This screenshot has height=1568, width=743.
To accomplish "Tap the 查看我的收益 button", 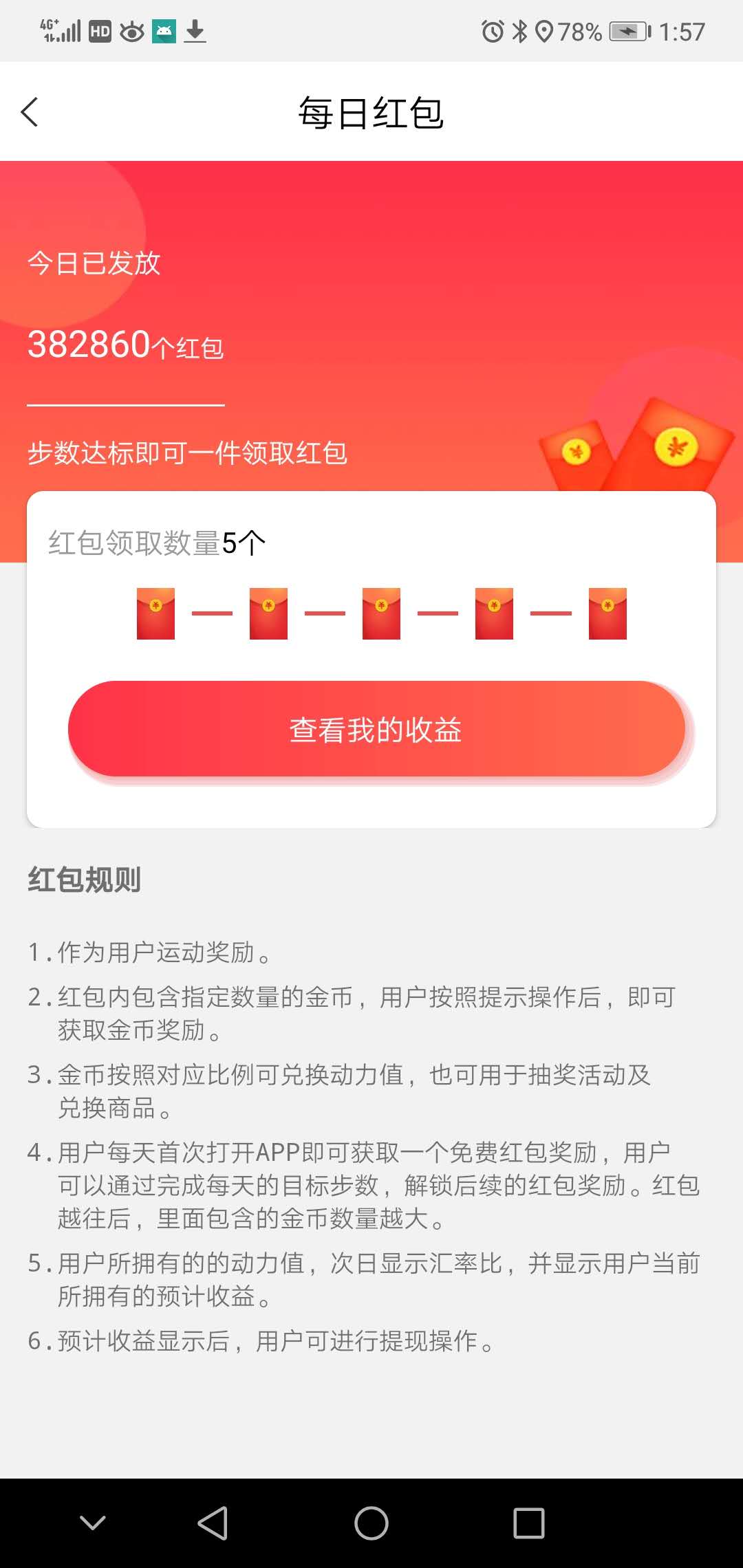I will click(x=376, y=729).
